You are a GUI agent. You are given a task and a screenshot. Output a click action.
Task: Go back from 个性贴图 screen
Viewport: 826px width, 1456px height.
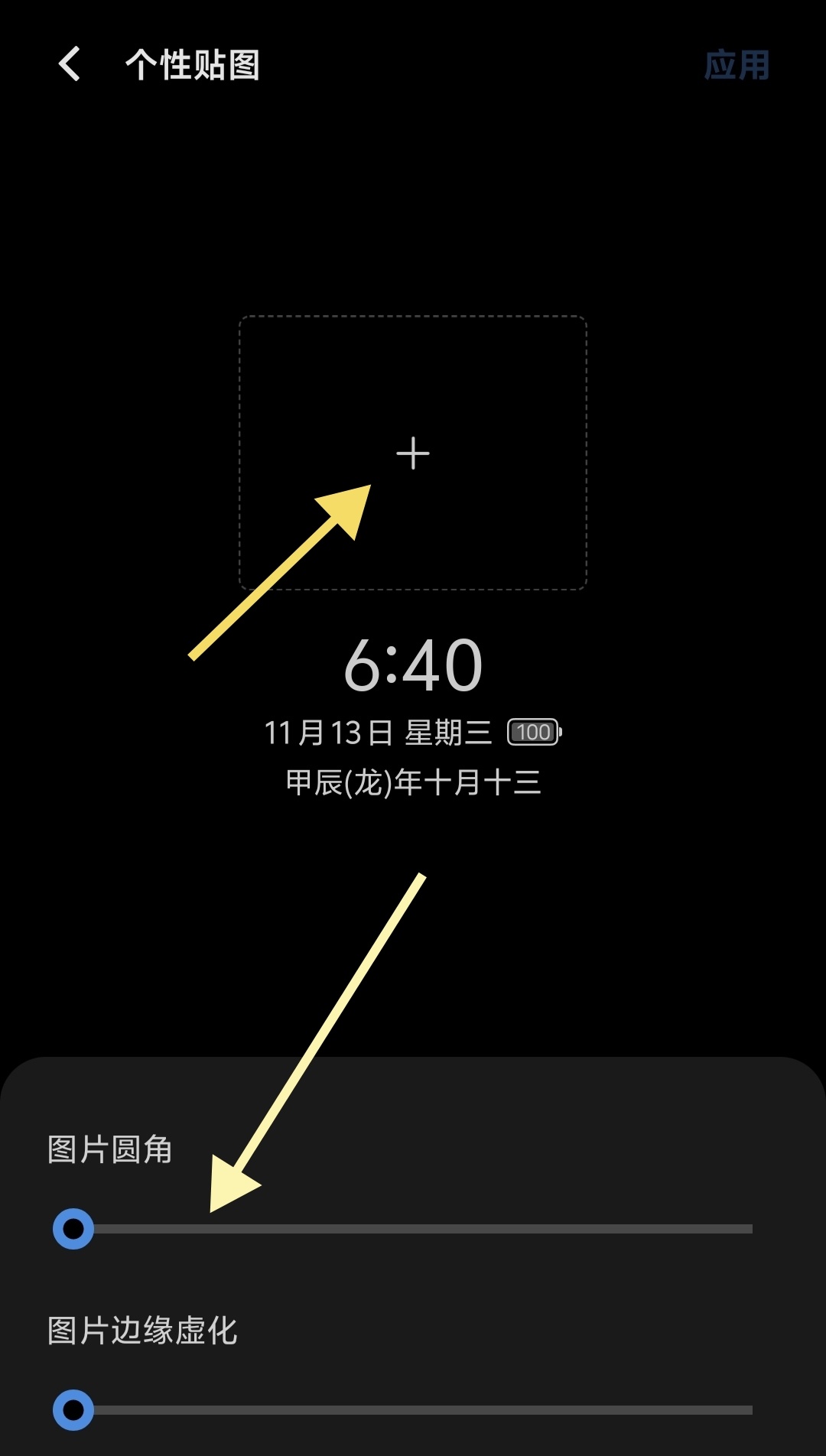click(70, 64)
